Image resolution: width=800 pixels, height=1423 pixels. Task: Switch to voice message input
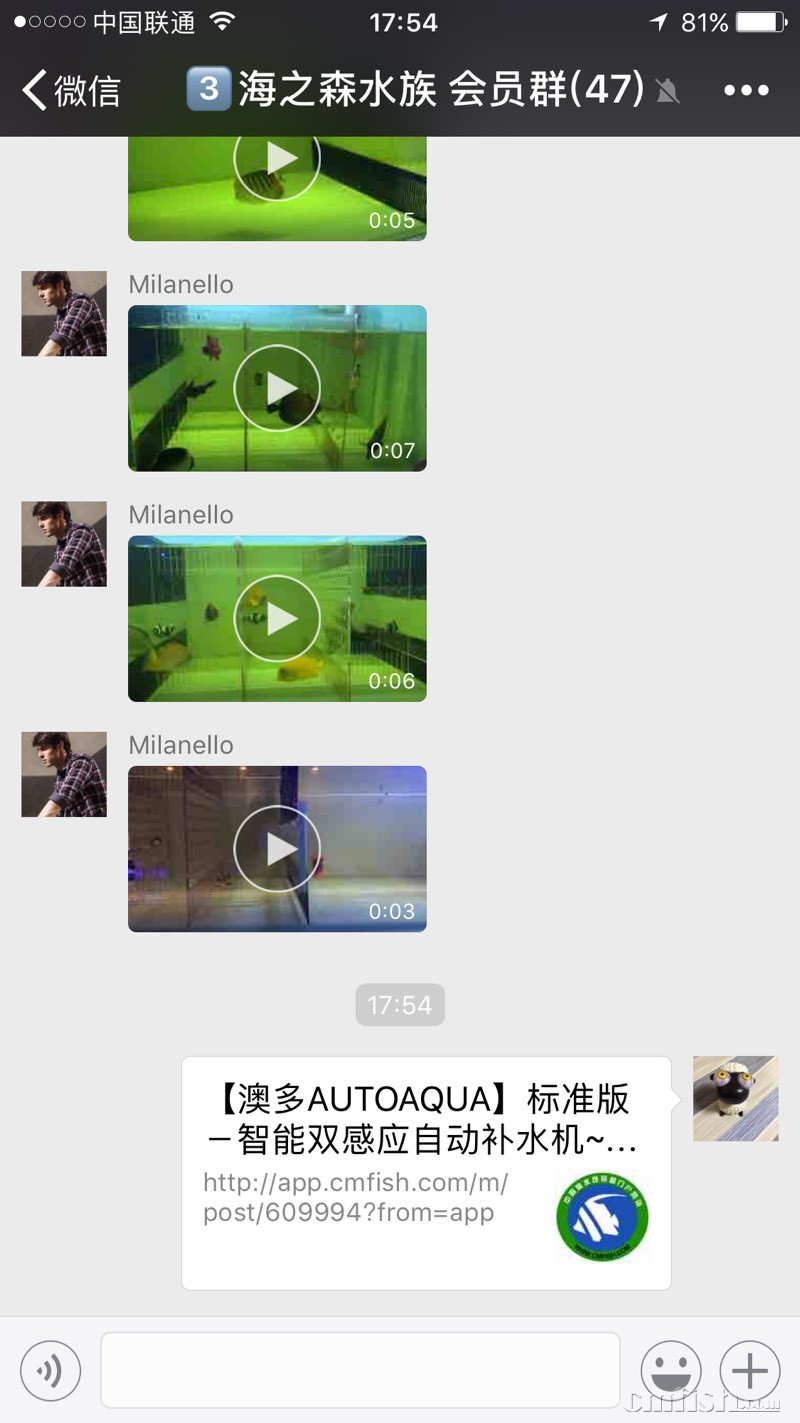point(50,1370)
